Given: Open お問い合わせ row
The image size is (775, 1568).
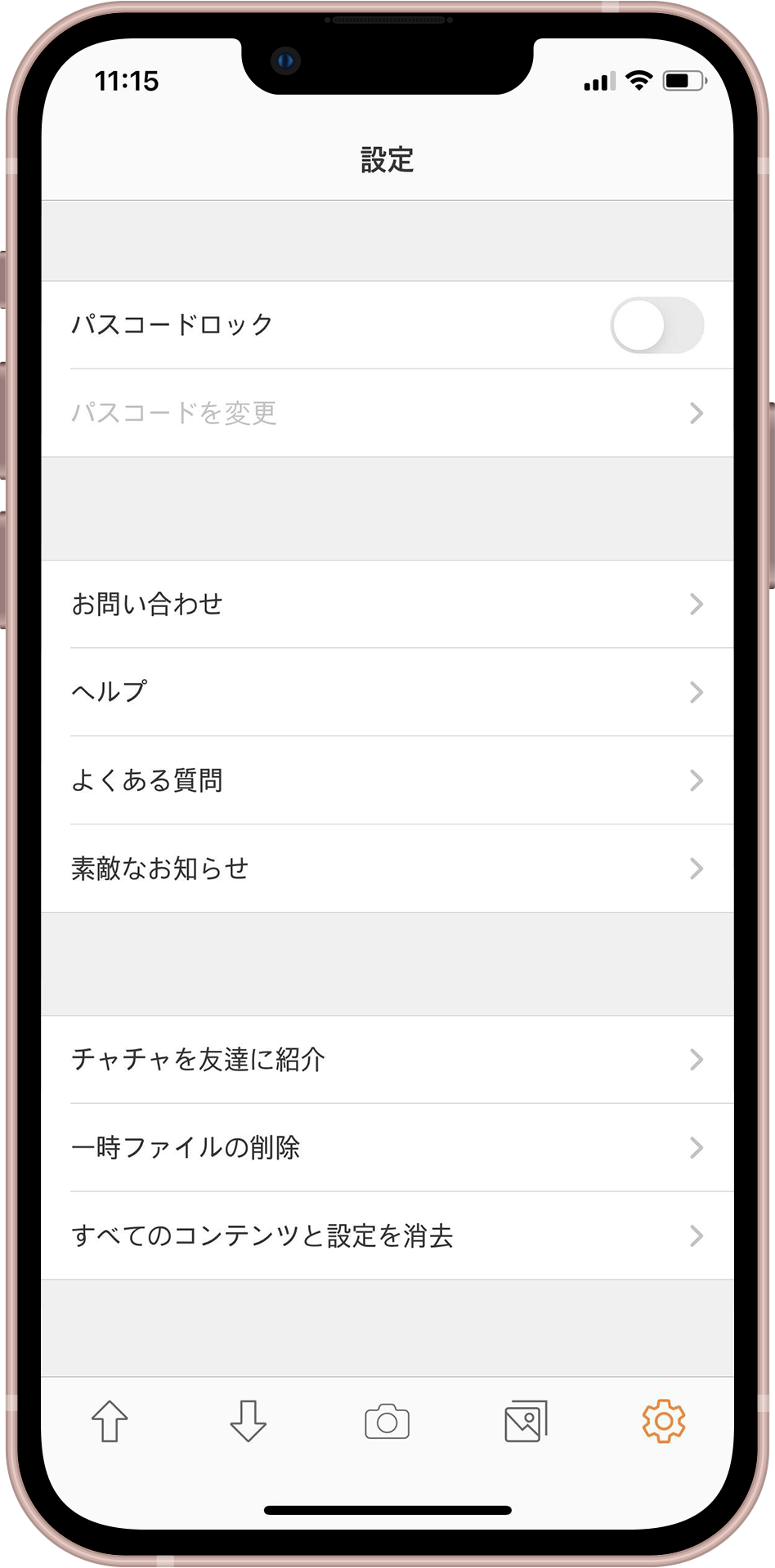Looking at the screenshot, I should 387,605.
